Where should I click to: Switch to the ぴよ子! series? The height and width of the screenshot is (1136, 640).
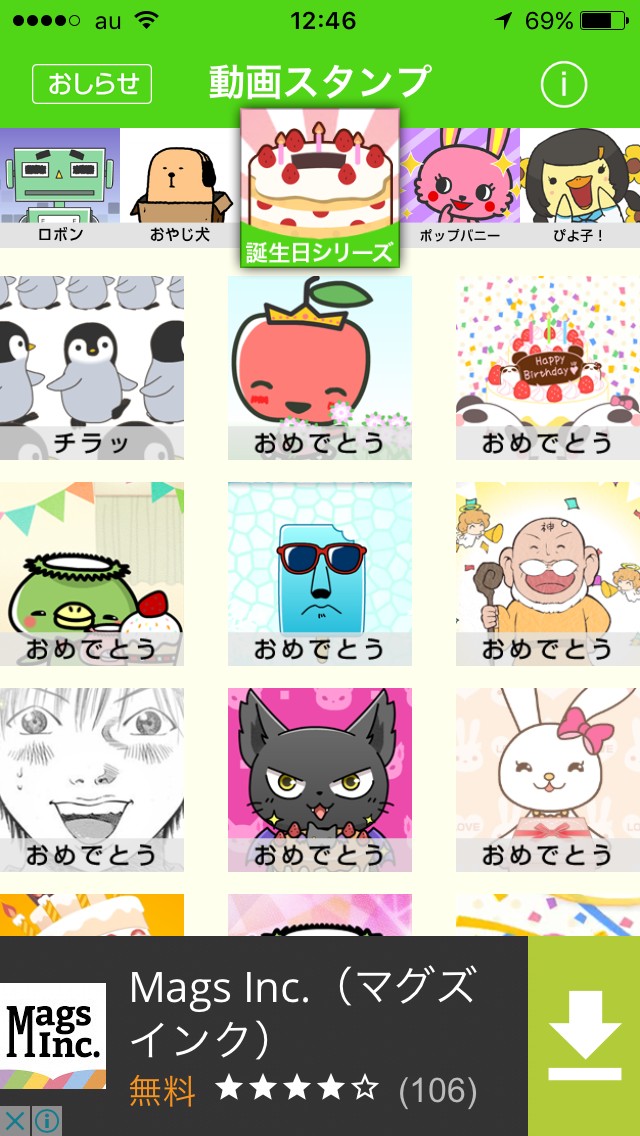tap(580, 187)
